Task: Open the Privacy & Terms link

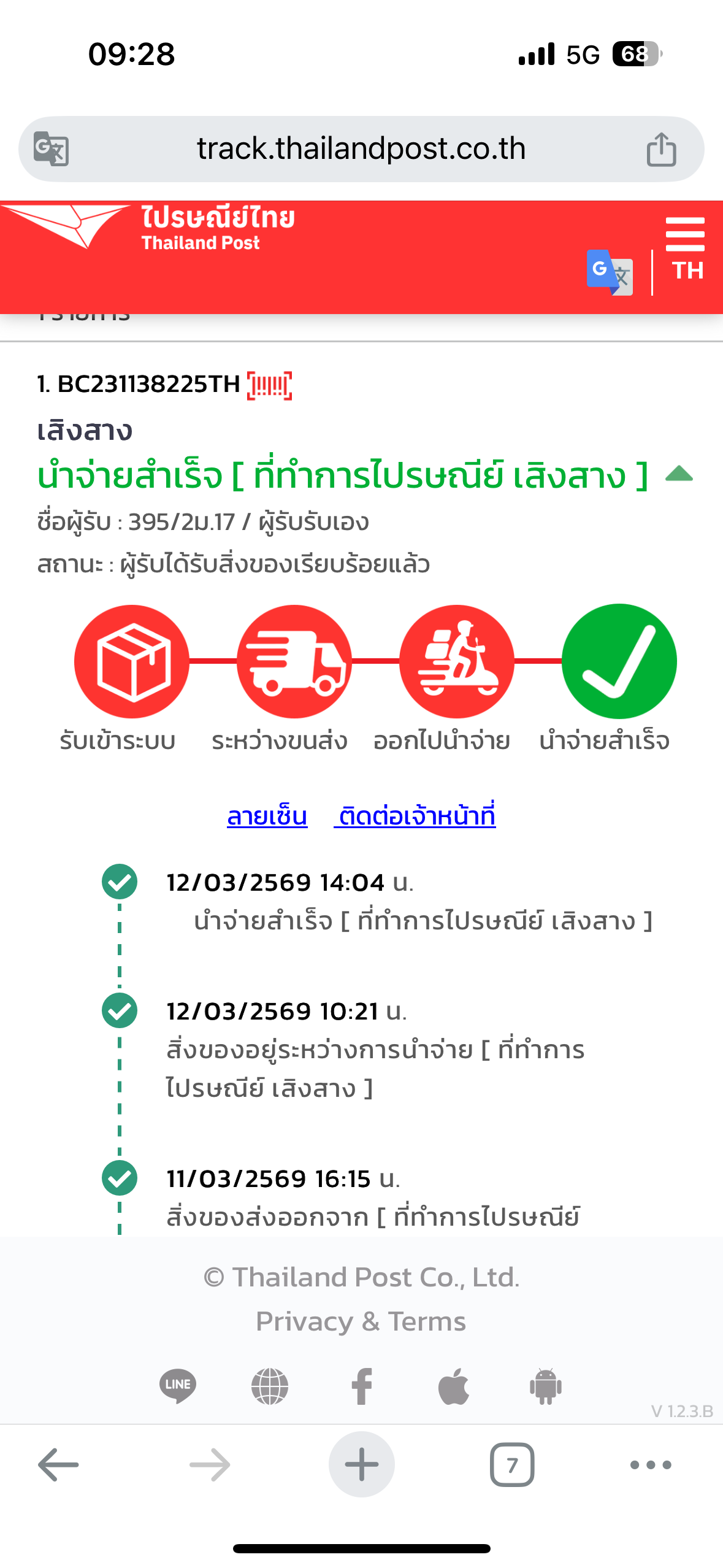Action: pos(361,1321)
